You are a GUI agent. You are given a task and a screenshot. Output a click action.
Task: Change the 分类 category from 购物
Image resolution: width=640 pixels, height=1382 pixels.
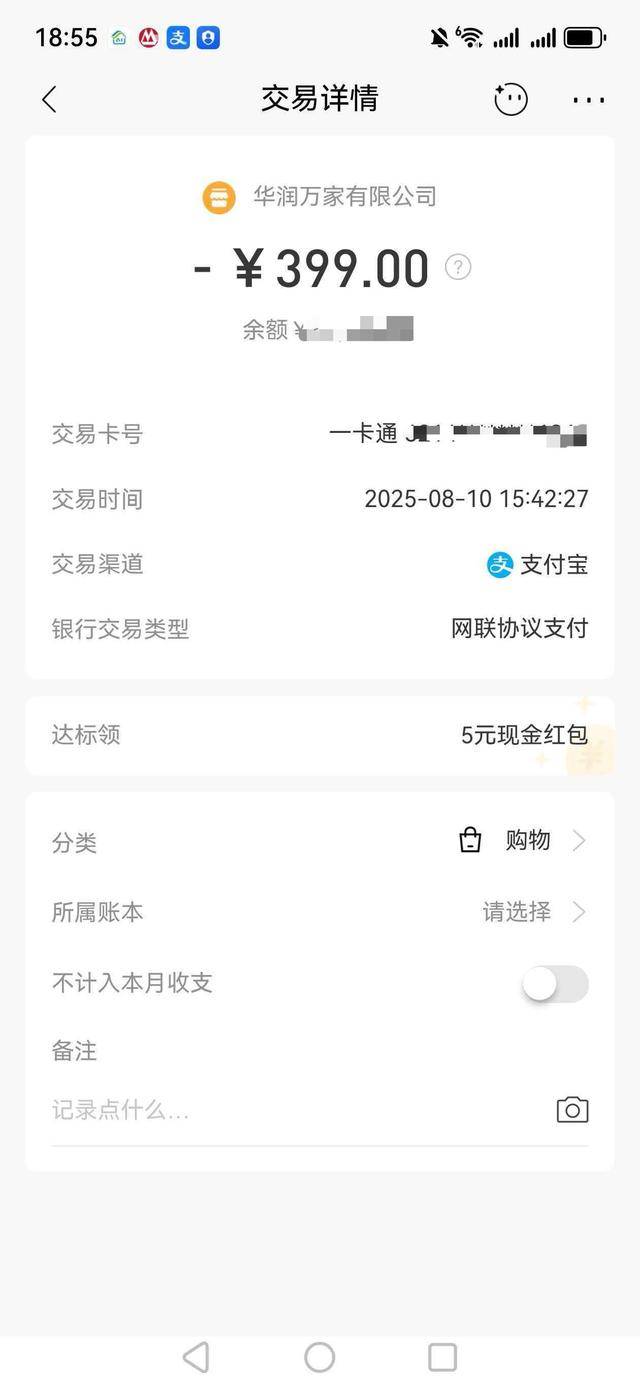point(522,841)
